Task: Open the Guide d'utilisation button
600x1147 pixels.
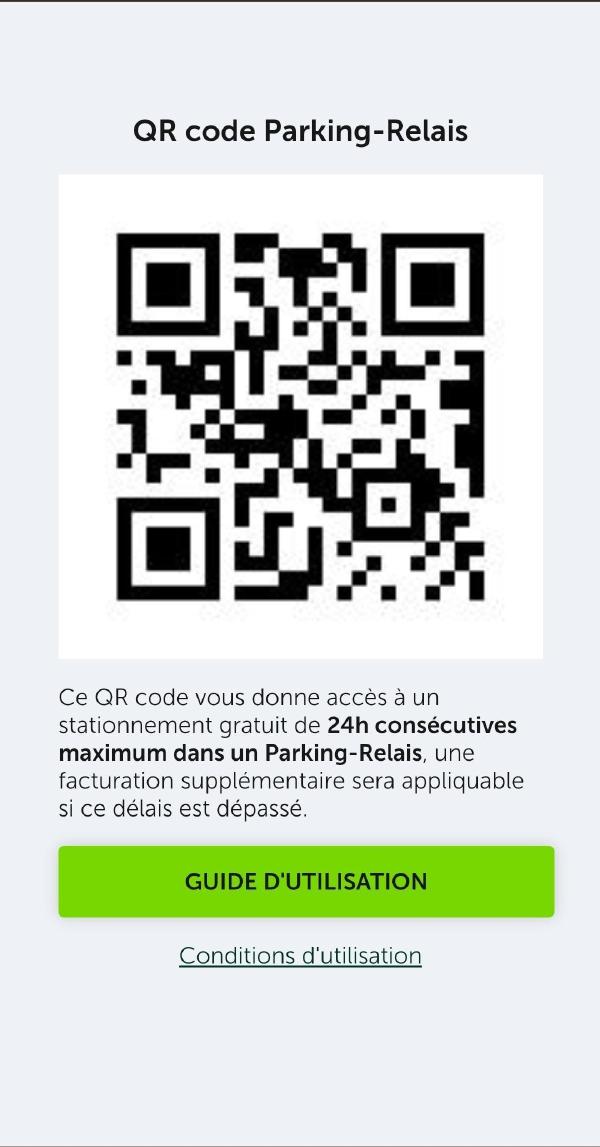Action: coord(306,881)
